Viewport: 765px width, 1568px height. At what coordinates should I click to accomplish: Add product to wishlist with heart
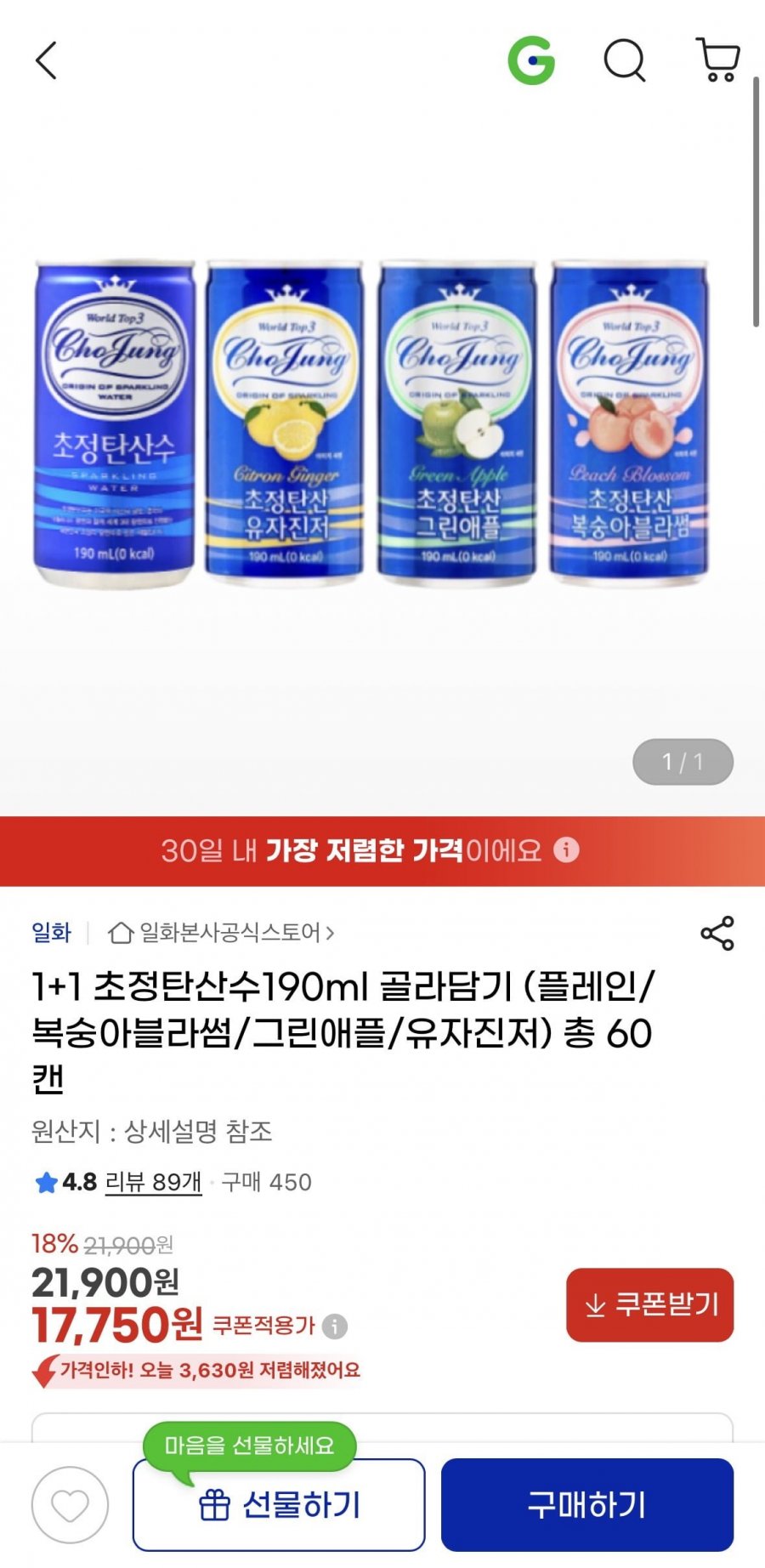click(70, 1505)
